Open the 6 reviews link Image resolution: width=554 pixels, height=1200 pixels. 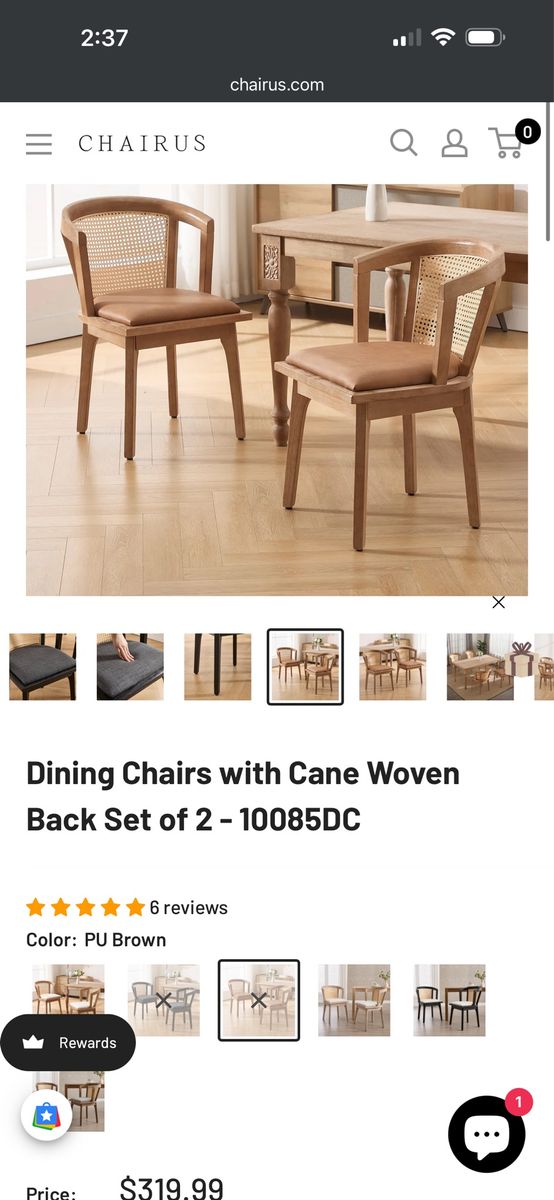[189, 908]
